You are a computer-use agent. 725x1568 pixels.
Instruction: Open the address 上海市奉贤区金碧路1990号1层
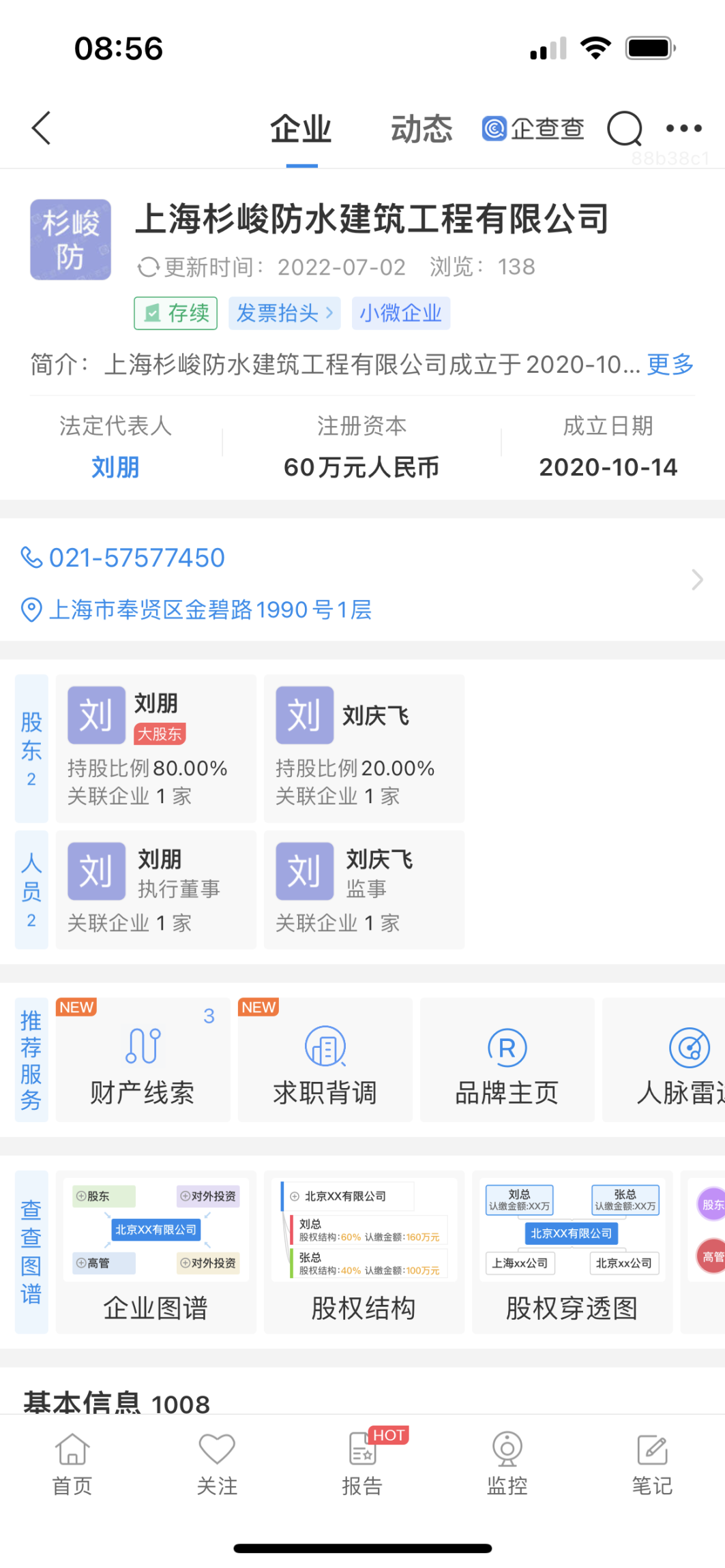pos(210,609)
